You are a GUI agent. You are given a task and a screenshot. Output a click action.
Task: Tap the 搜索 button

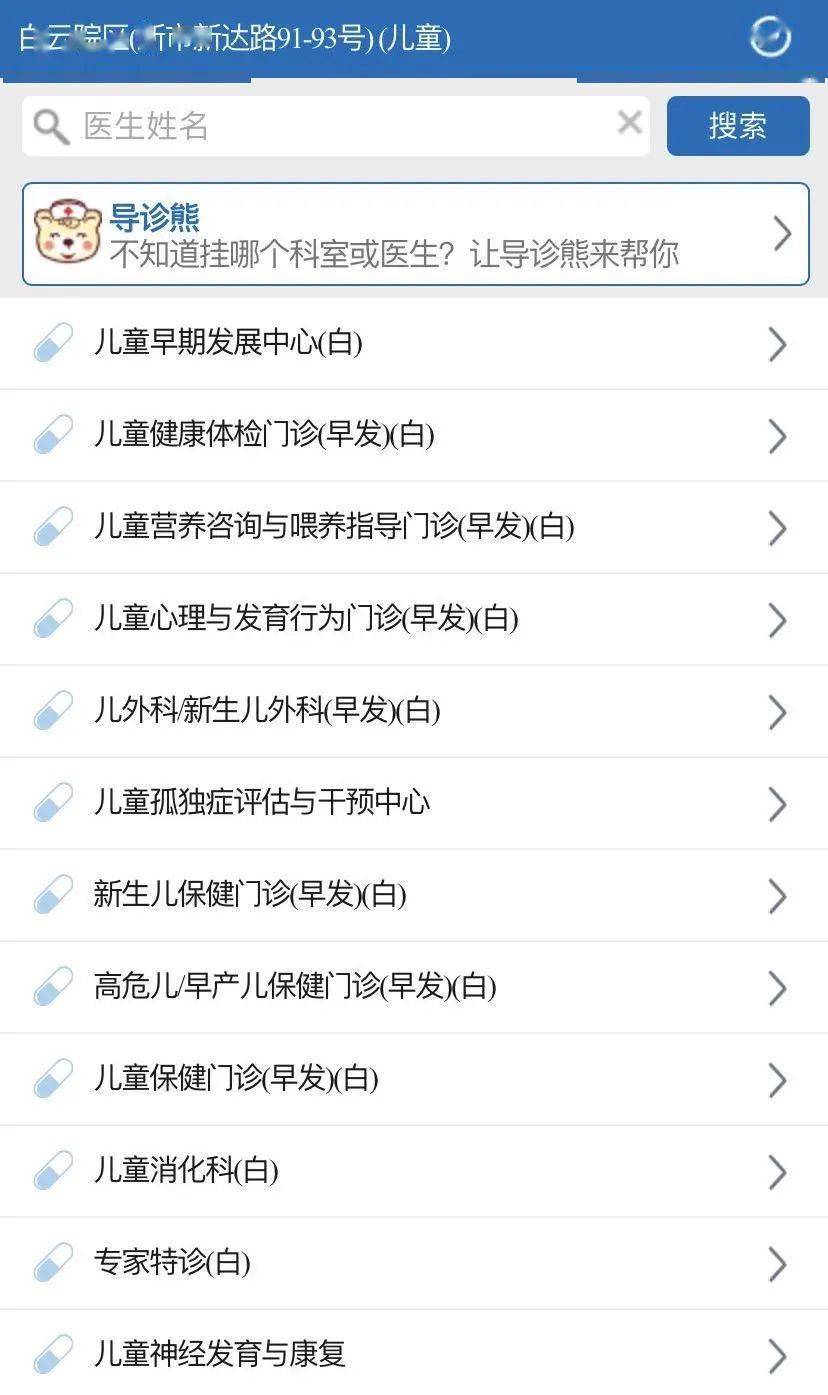point(738,126)
